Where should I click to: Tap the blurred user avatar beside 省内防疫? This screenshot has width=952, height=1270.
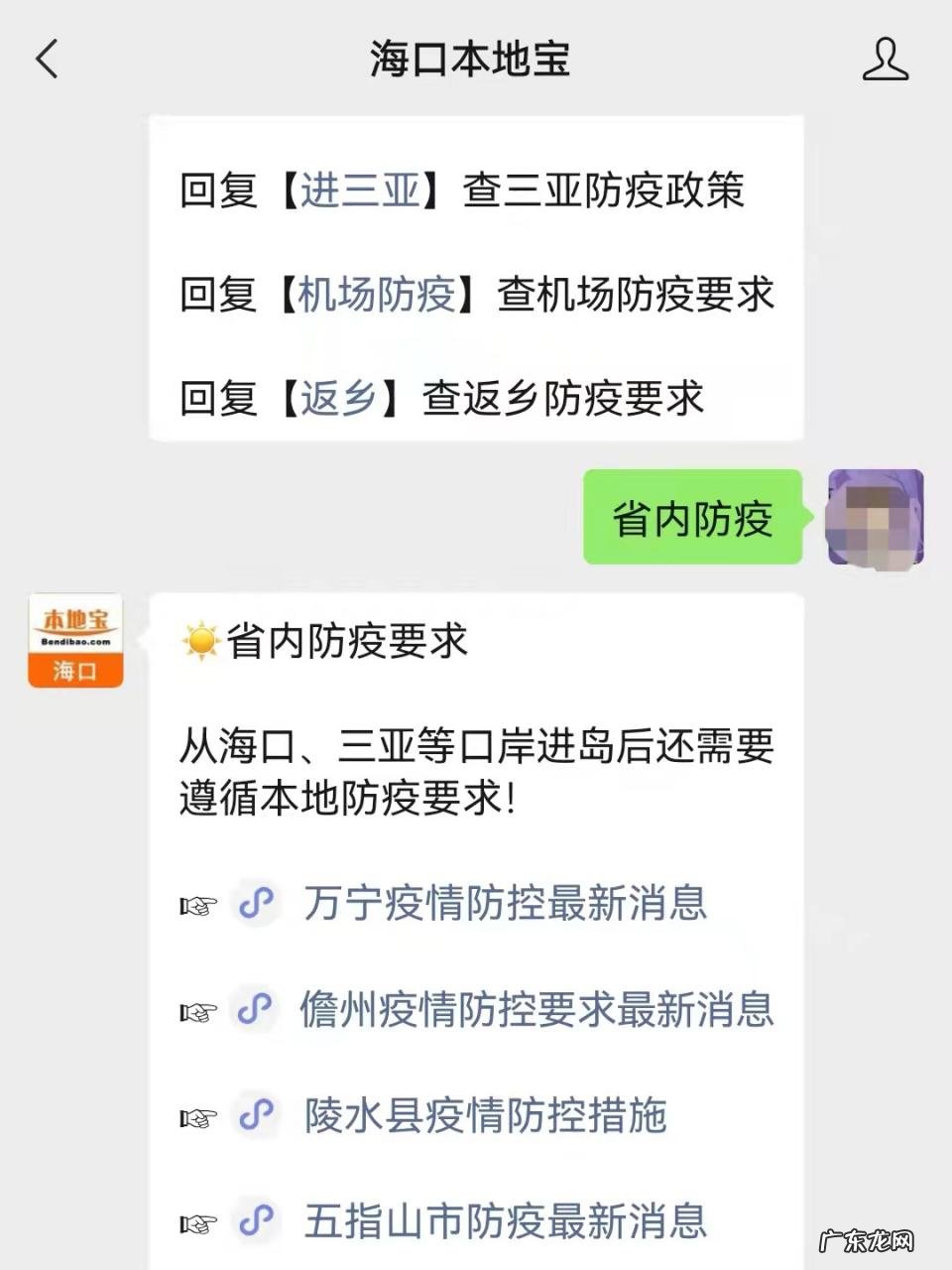[x=875, y=518]
